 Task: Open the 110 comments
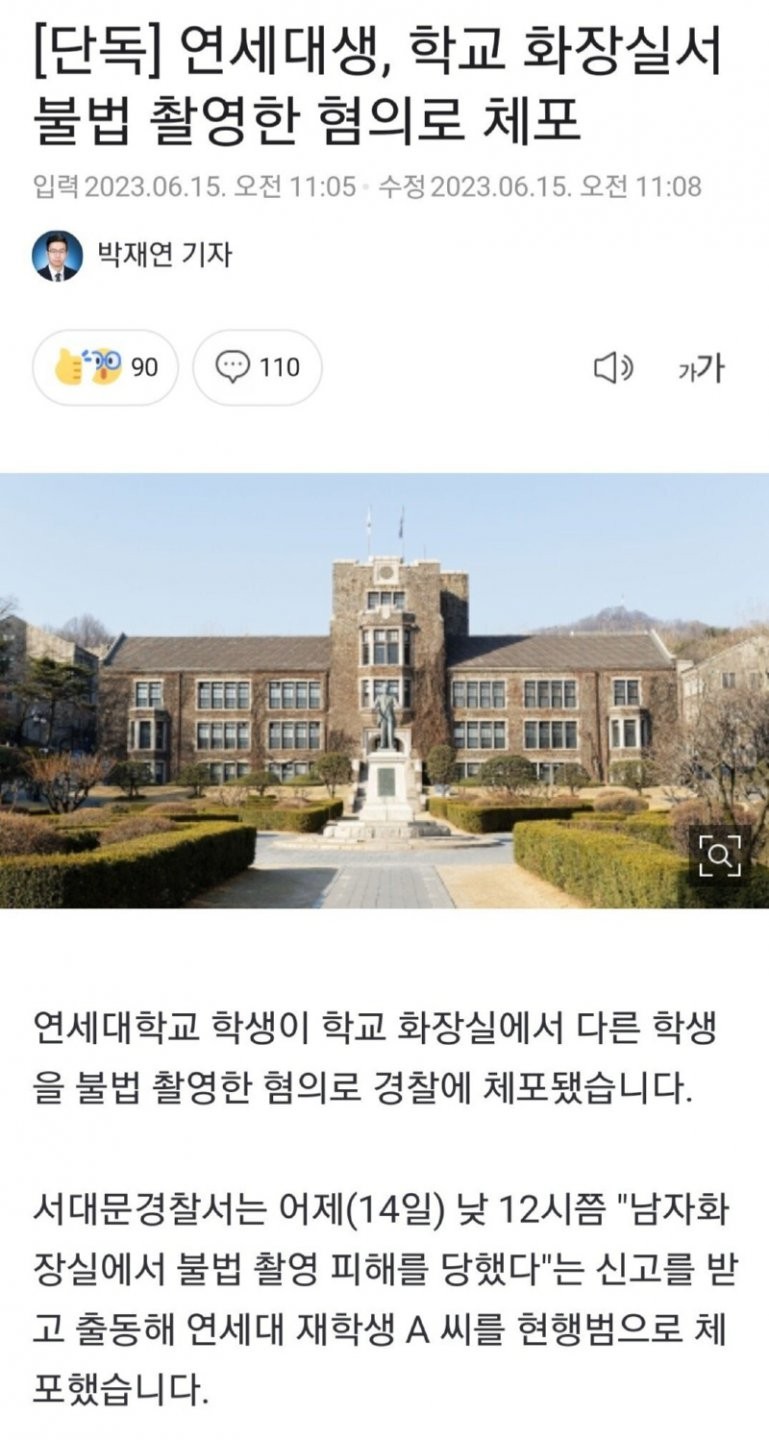coord(257,368)
